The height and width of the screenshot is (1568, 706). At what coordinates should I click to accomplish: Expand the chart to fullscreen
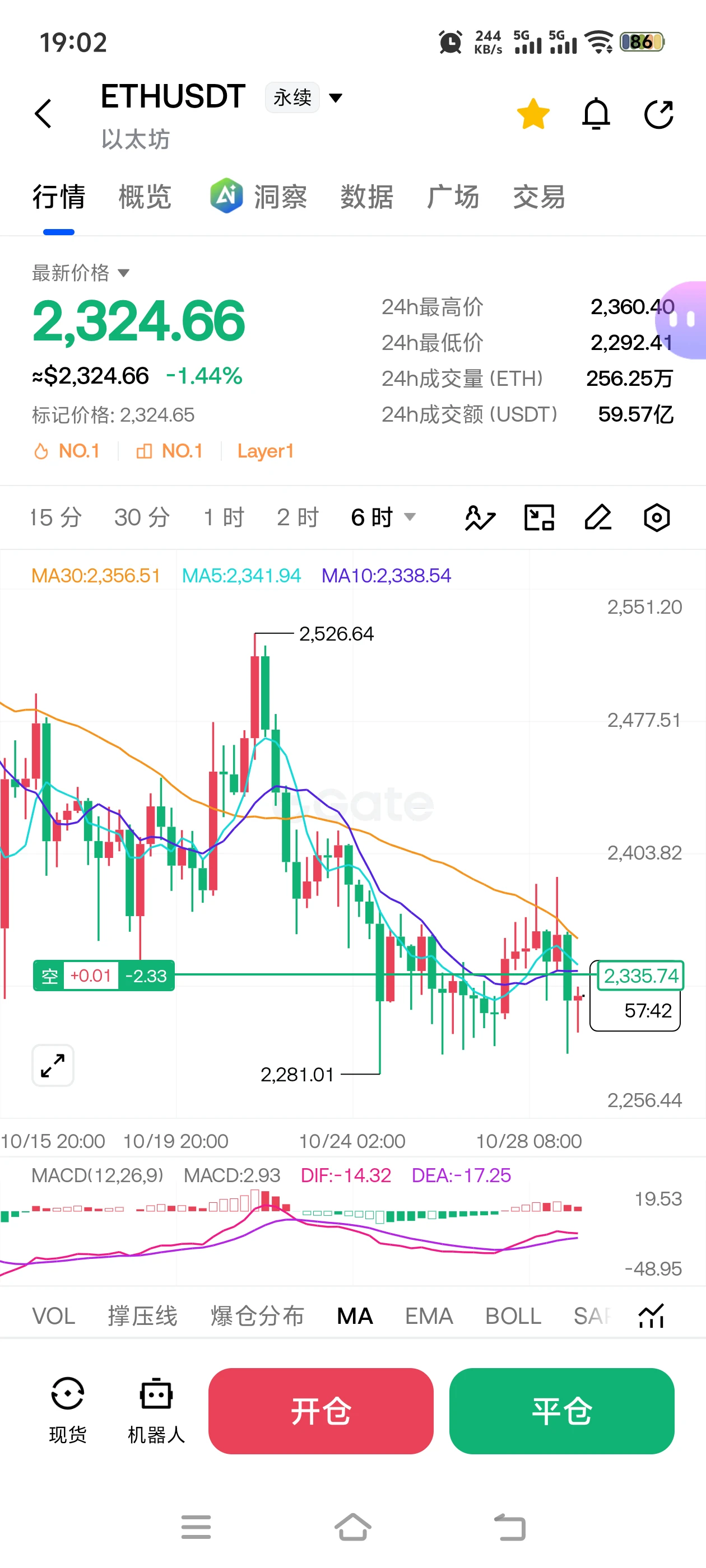coord(53,1065)
